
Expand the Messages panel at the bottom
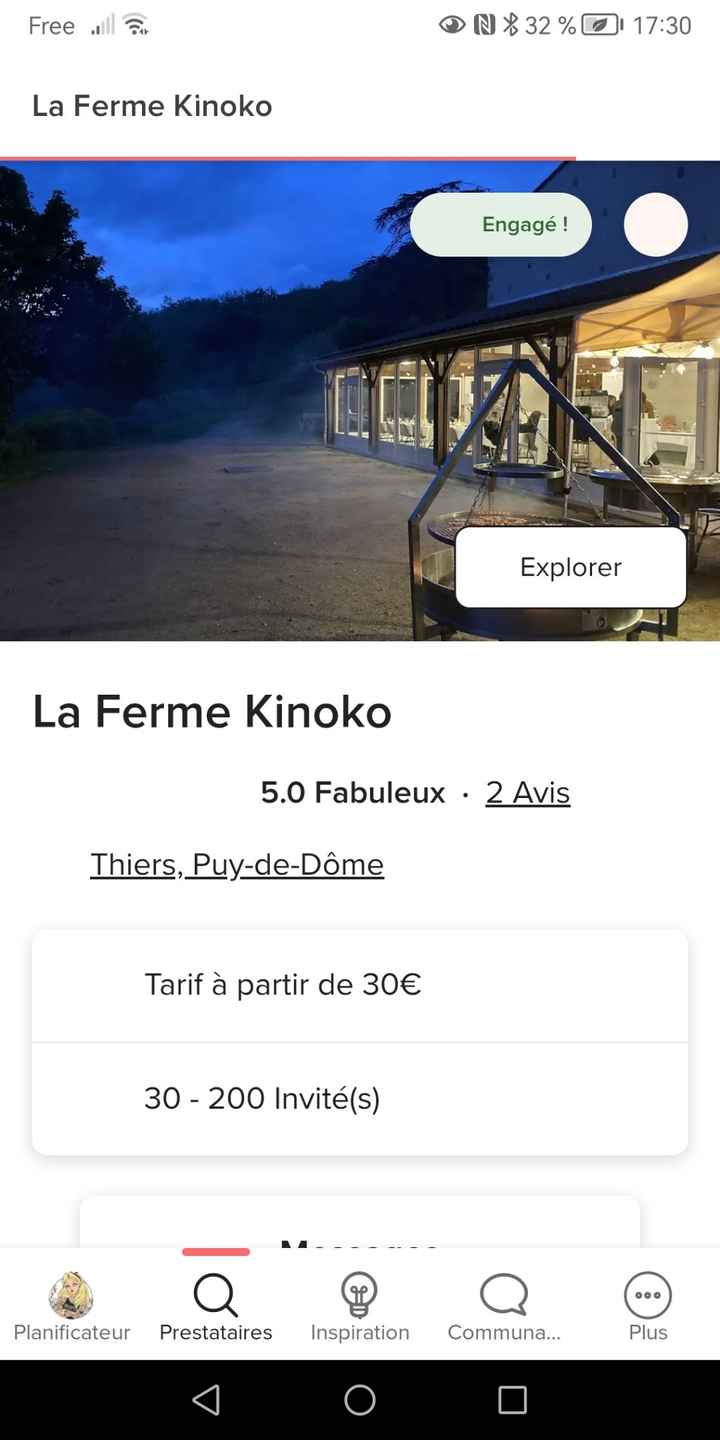click(x=359, y=1240)
